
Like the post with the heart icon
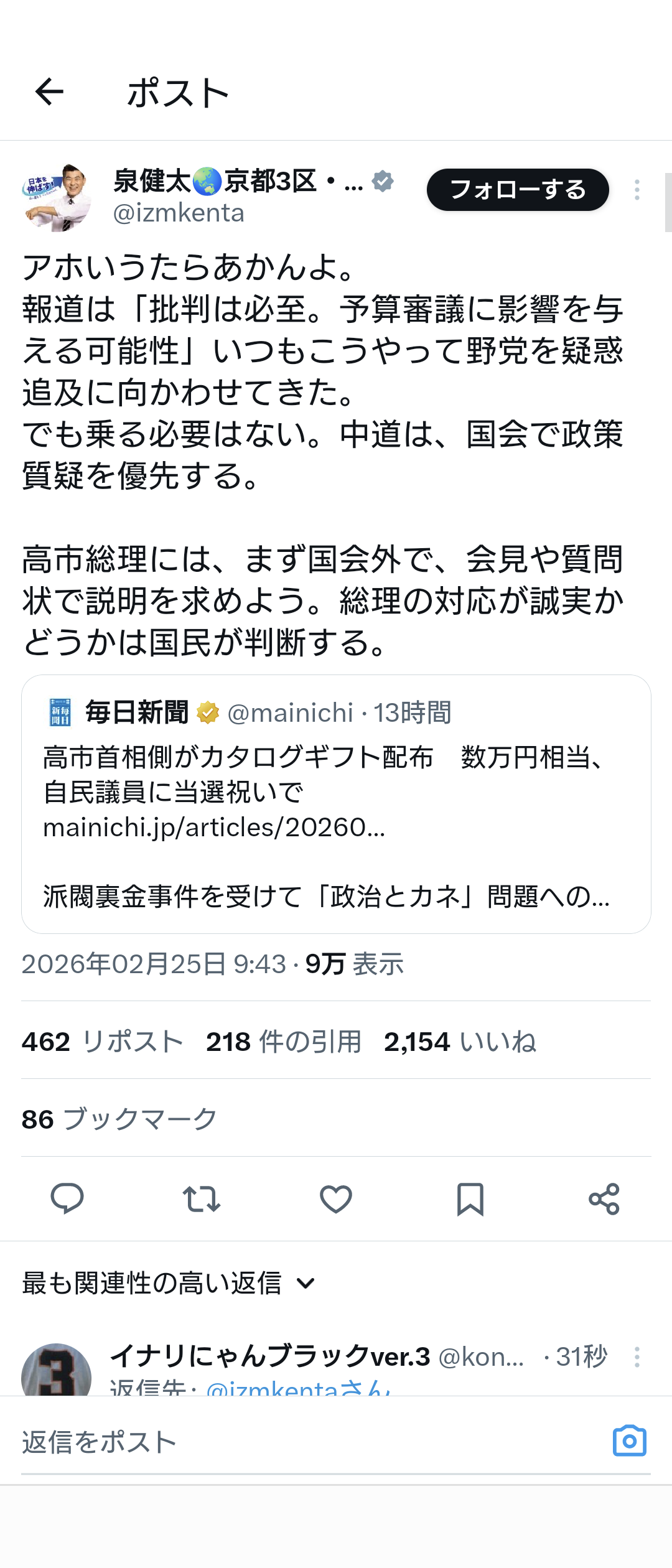336,1198
